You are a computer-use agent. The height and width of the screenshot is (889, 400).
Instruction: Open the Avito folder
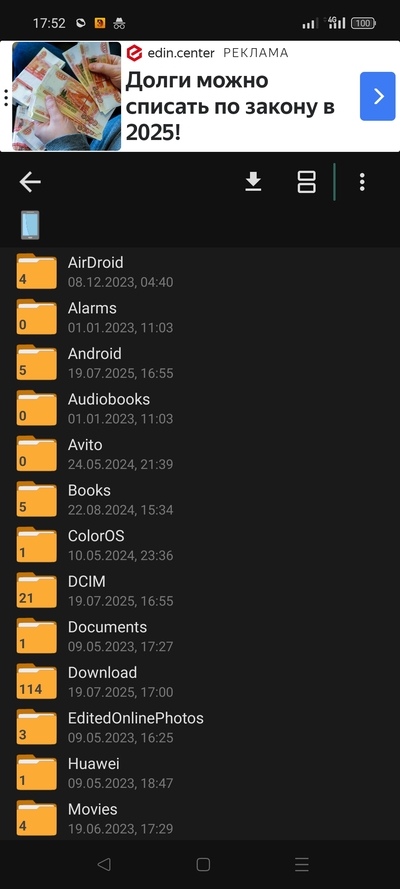click(200, 454)
